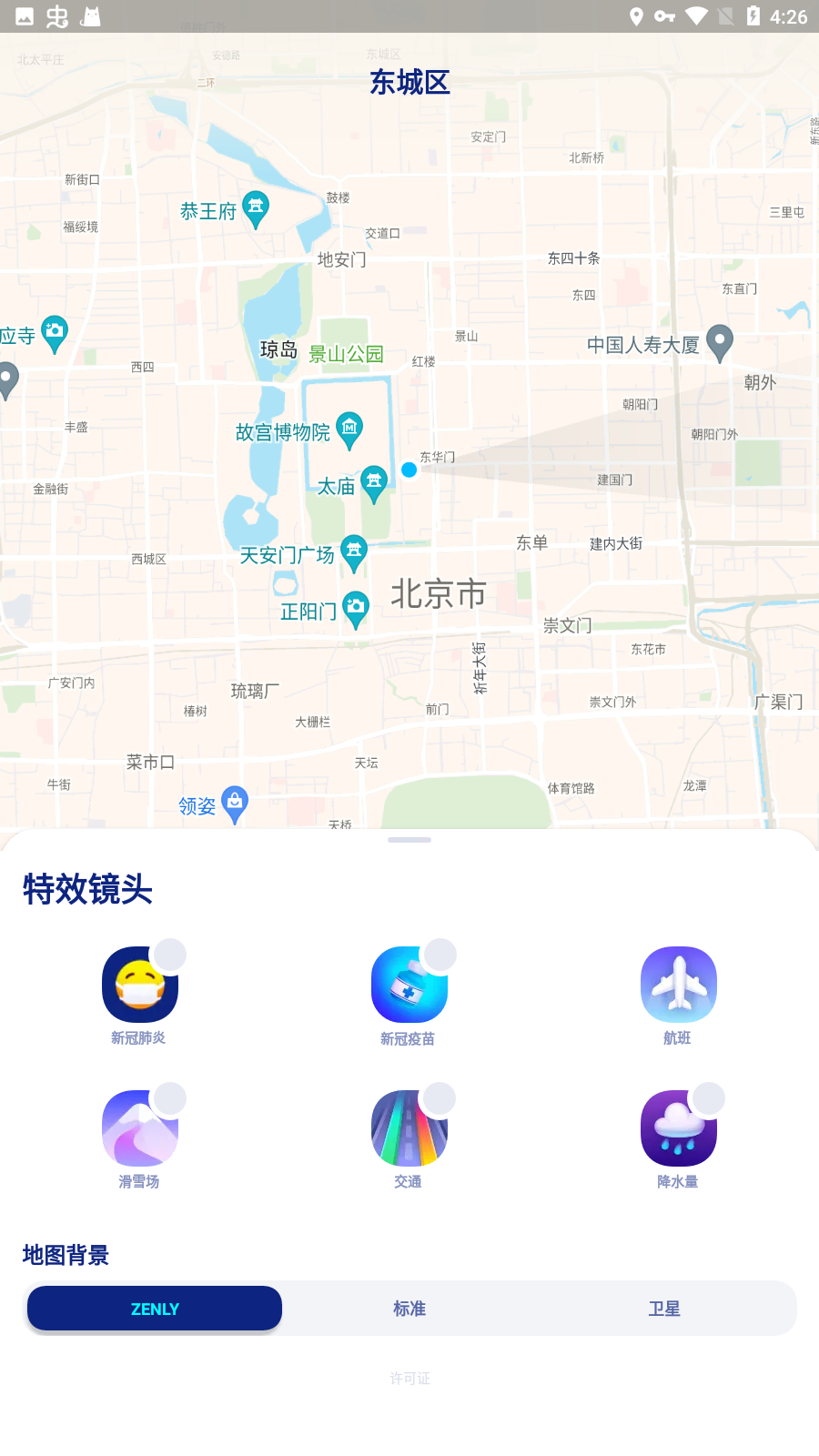
Task: Tap the 领姿 marker on the map
Action: pos(234,802)
